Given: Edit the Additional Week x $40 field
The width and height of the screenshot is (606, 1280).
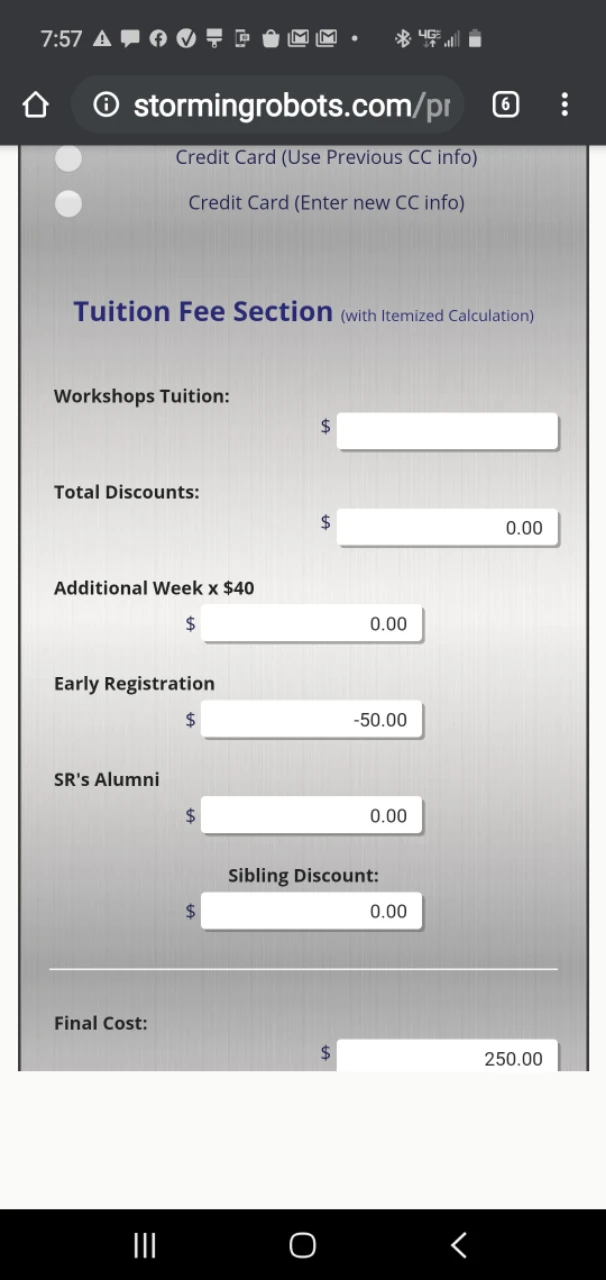Looking at the screenshot, I should coord(311,623).
